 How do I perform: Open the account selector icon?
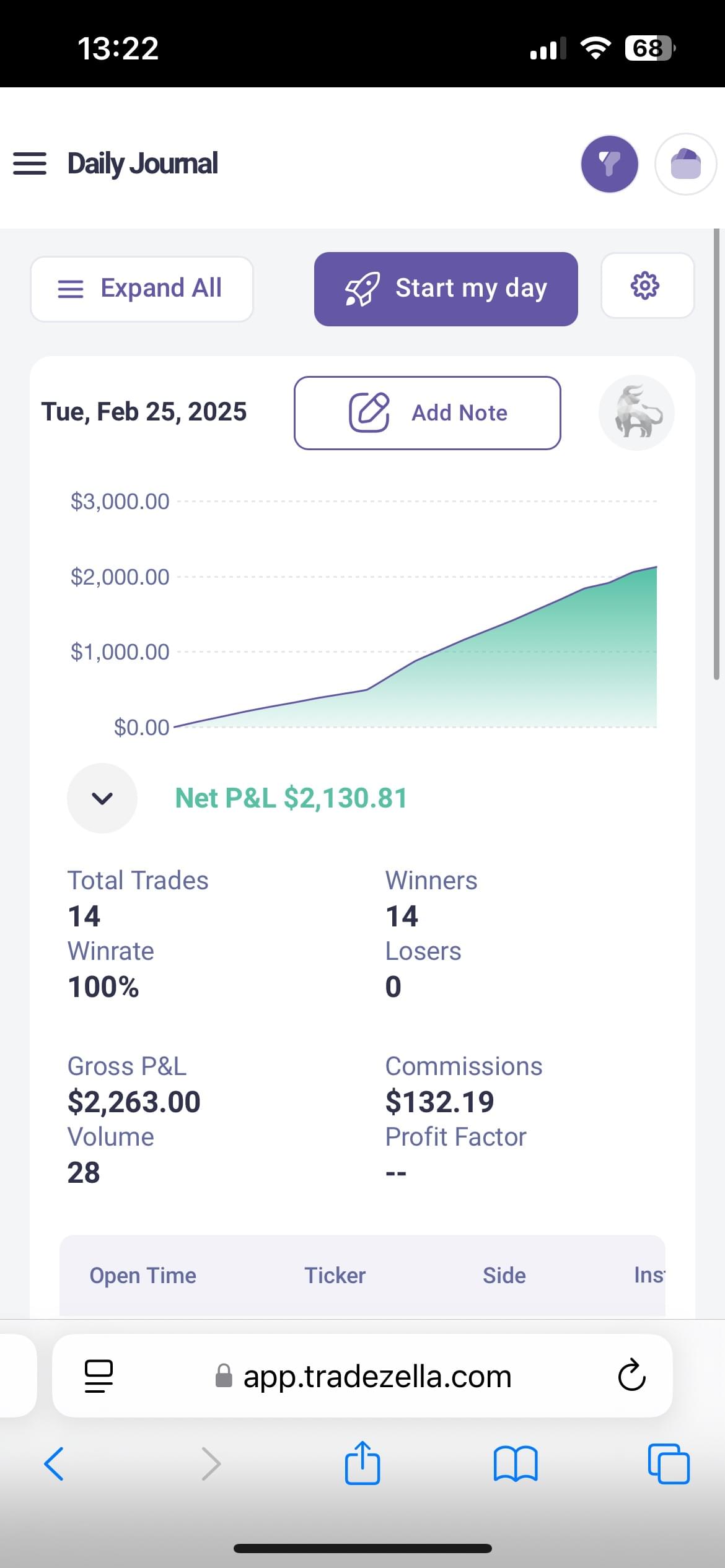click(x=686, y=164)
